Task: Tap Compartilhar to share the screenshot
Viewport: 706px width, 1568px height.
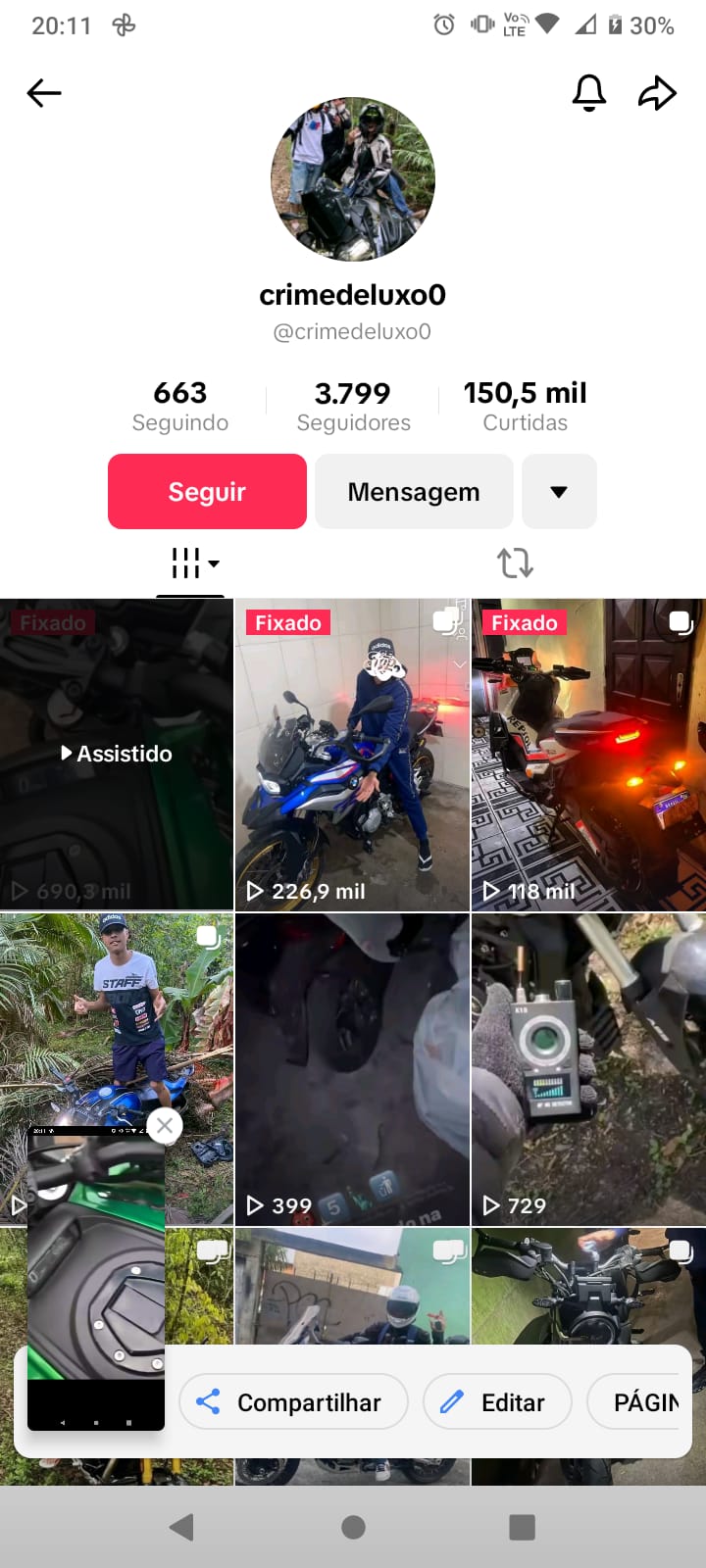Action: [293, 1402]
